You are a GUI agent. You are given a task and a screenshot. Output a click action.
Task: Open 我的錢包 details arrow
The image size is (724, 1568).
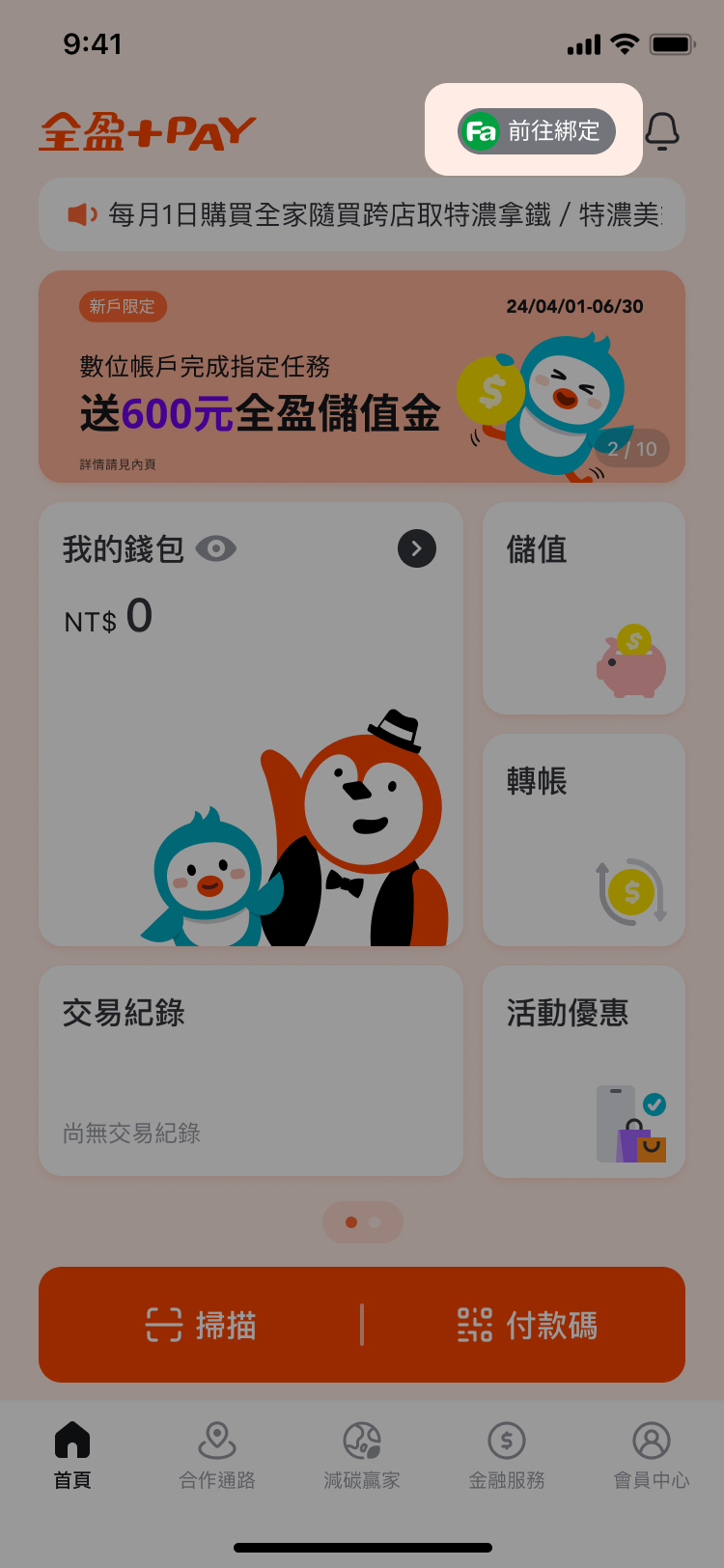click(417, 549)
